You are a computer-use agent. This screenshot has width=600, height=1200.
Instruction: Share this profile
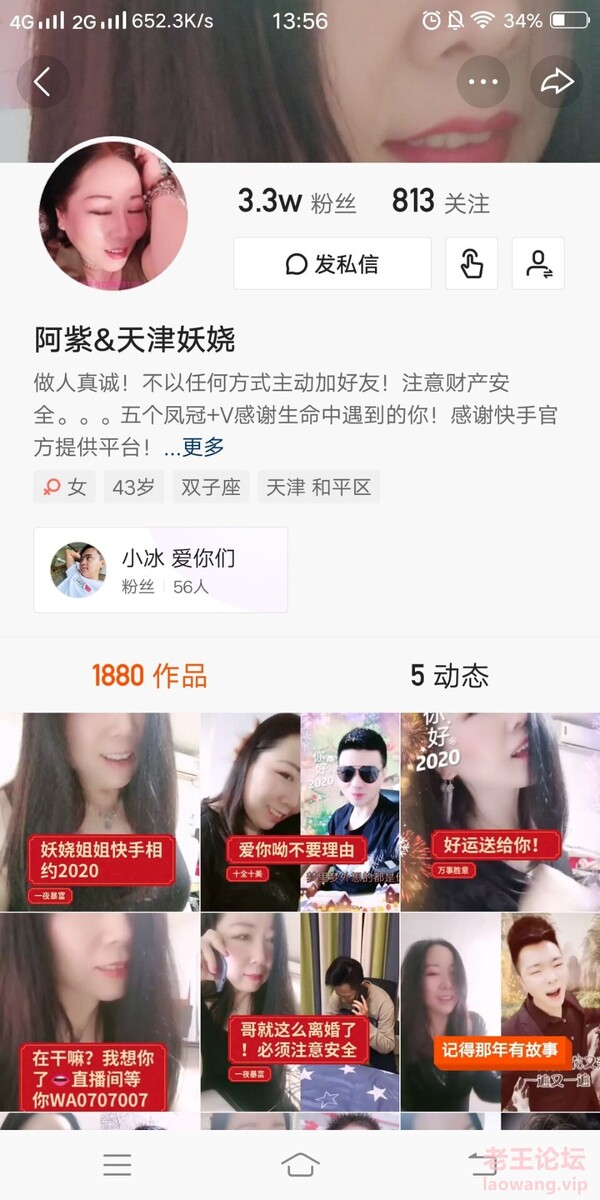coord(556,82)
